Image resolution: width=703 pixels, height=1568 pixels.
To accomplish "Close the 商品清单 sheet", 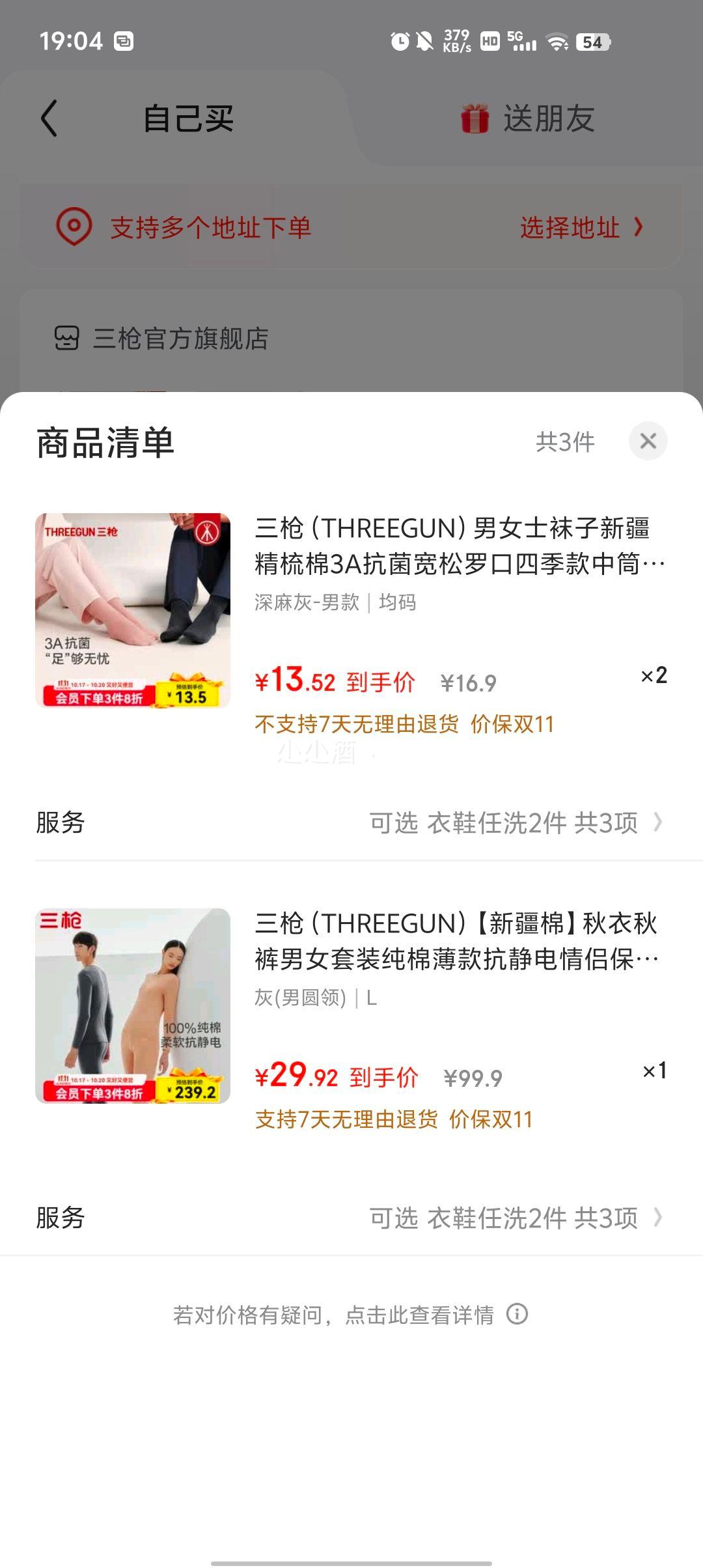I will (648, 441).
